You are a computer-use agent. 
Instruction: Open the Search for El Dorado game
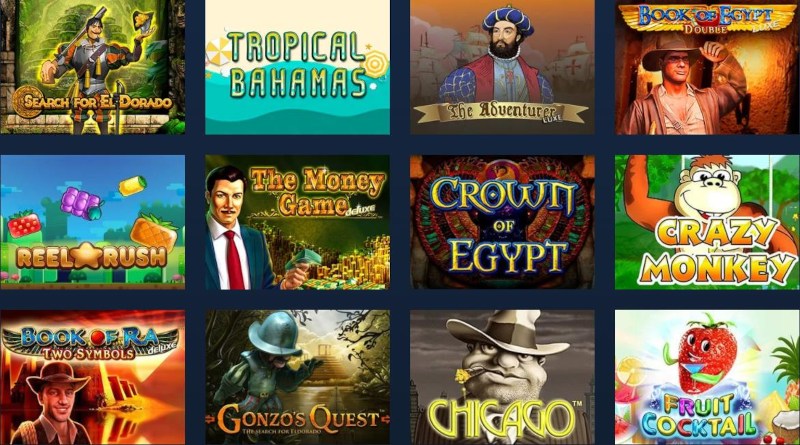click(x=92, y=66)
